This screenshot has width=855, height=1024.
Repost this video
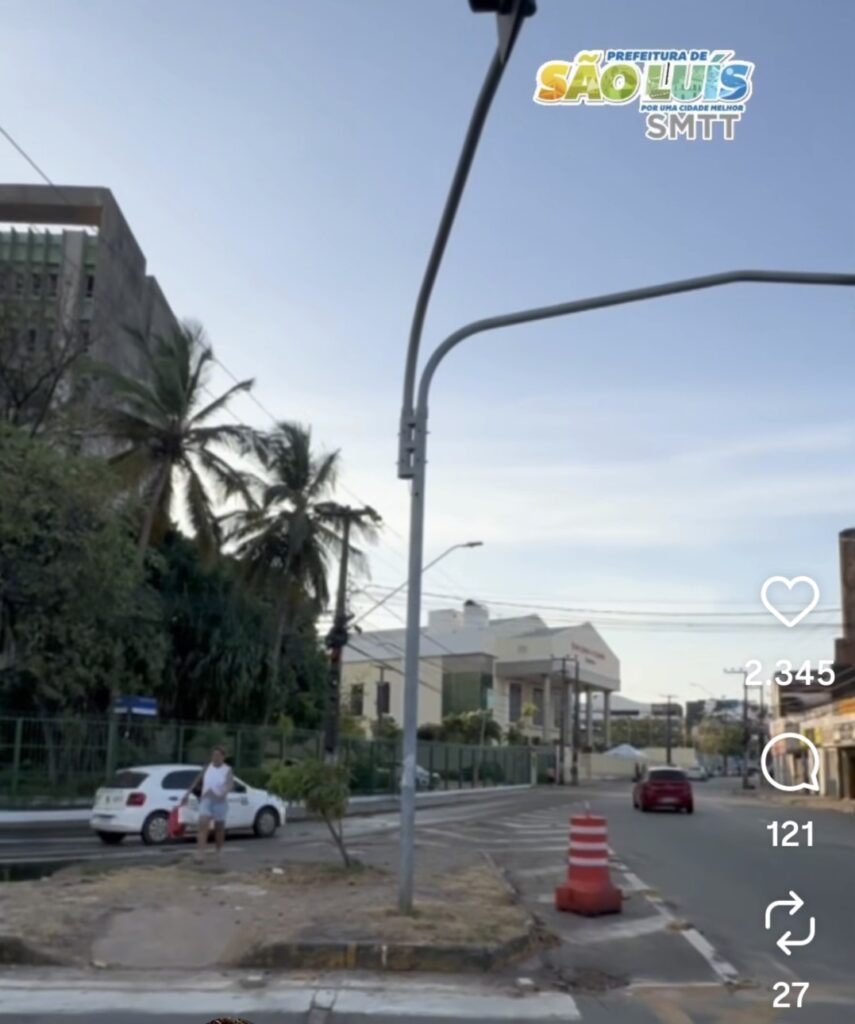789,922
